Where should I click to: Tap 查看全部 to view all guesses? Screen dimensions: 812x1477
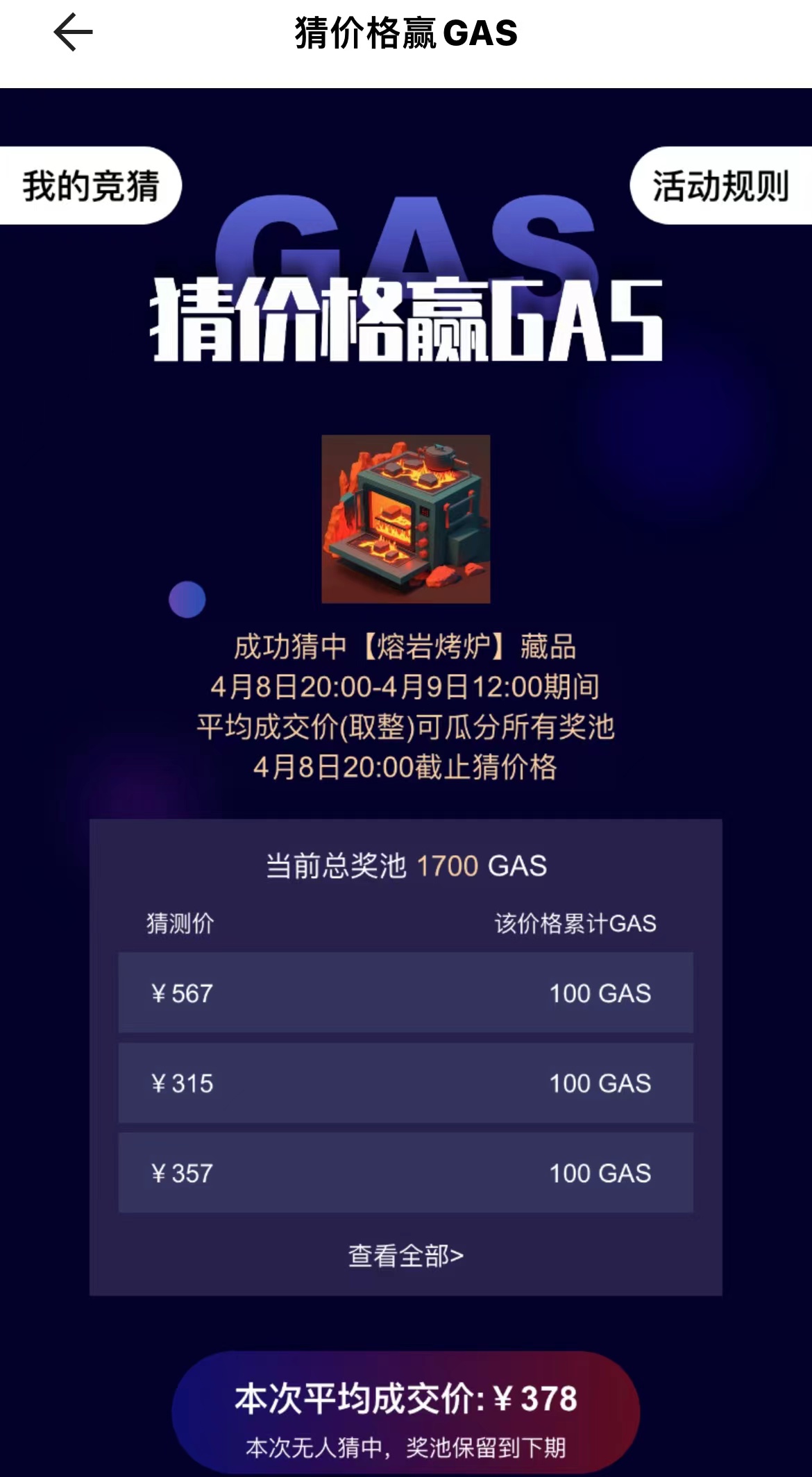(406, 1256)
